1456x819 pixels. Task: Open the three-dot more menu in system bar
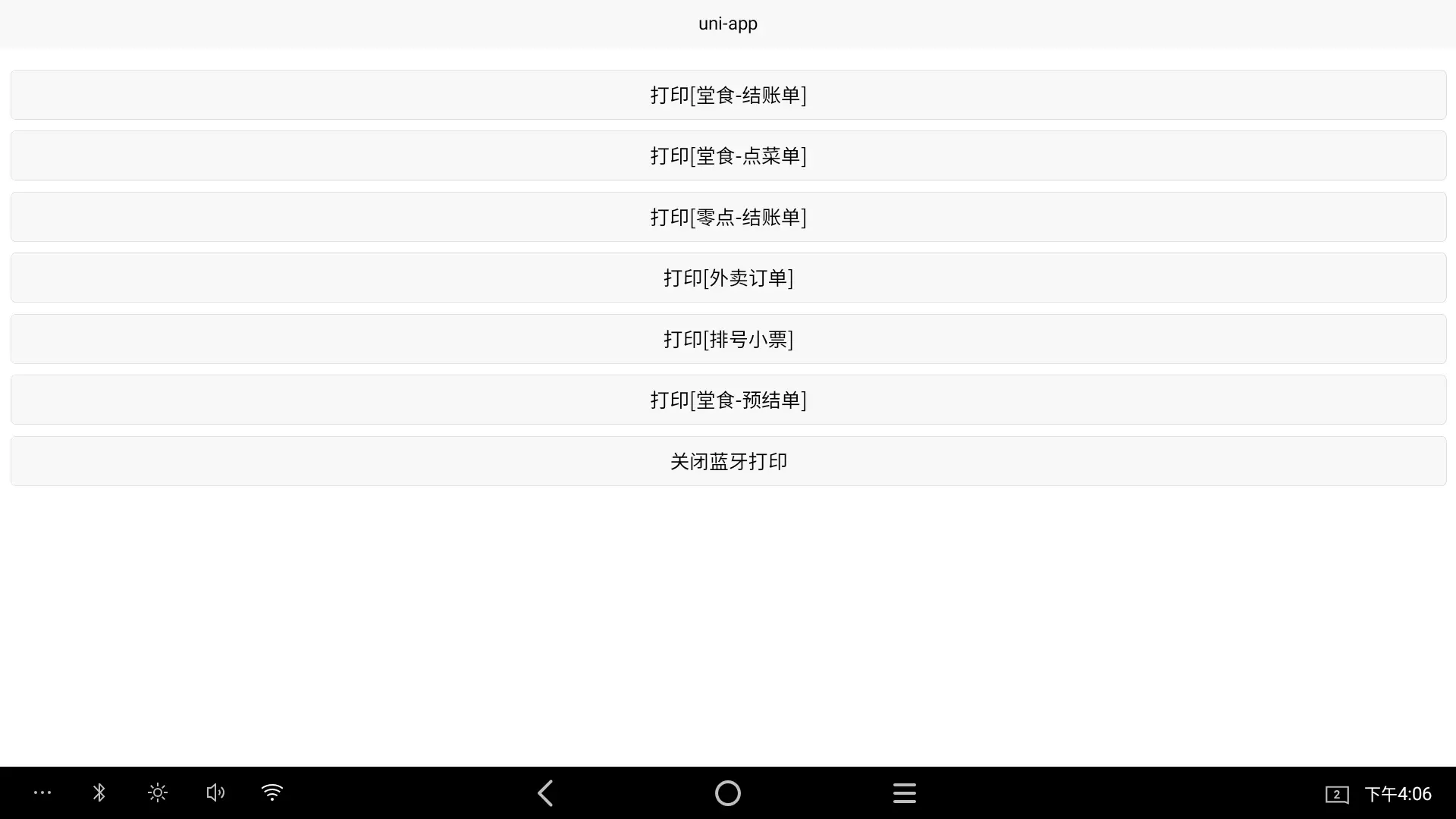(42, 793)
